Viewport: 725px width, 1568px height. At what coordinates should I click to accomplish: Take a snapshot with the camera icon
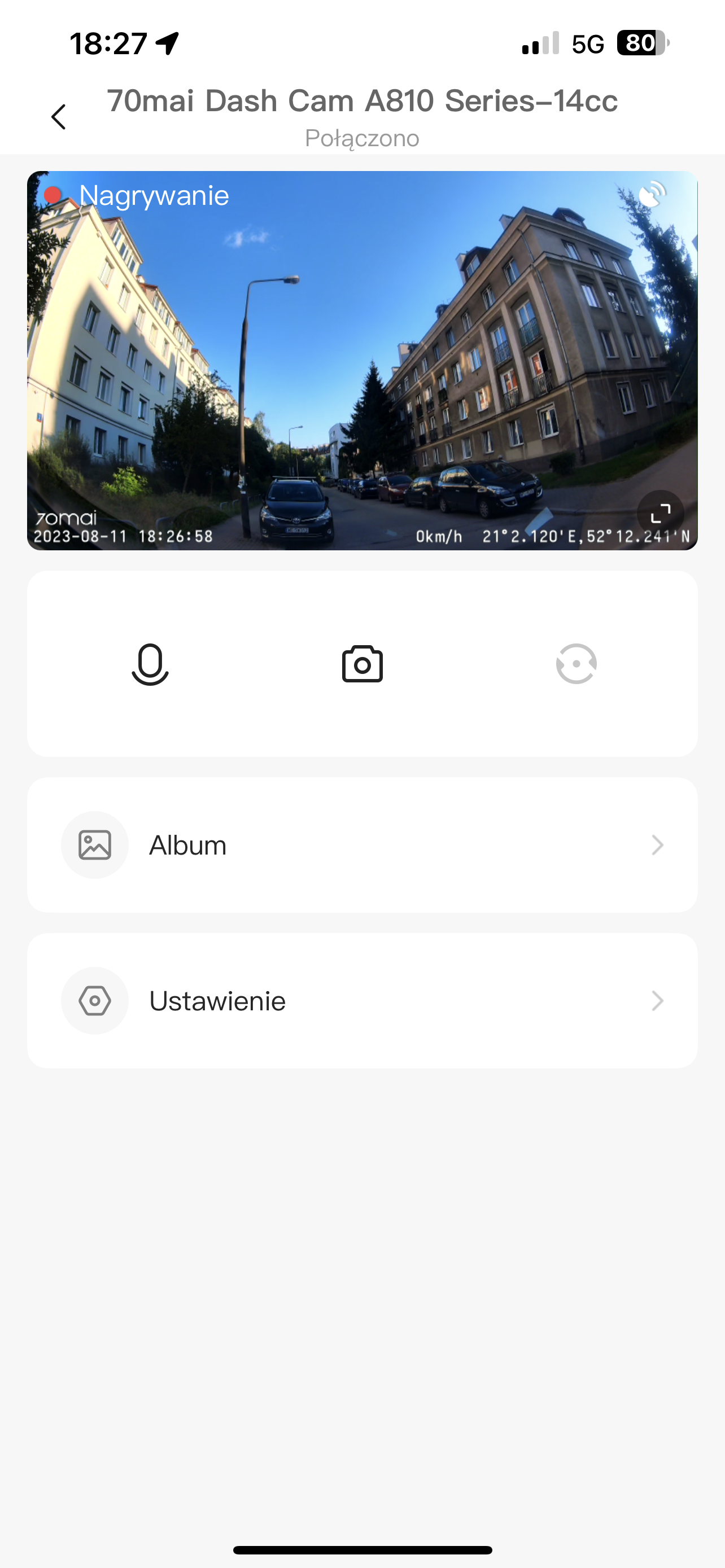(x=362, y=664)
